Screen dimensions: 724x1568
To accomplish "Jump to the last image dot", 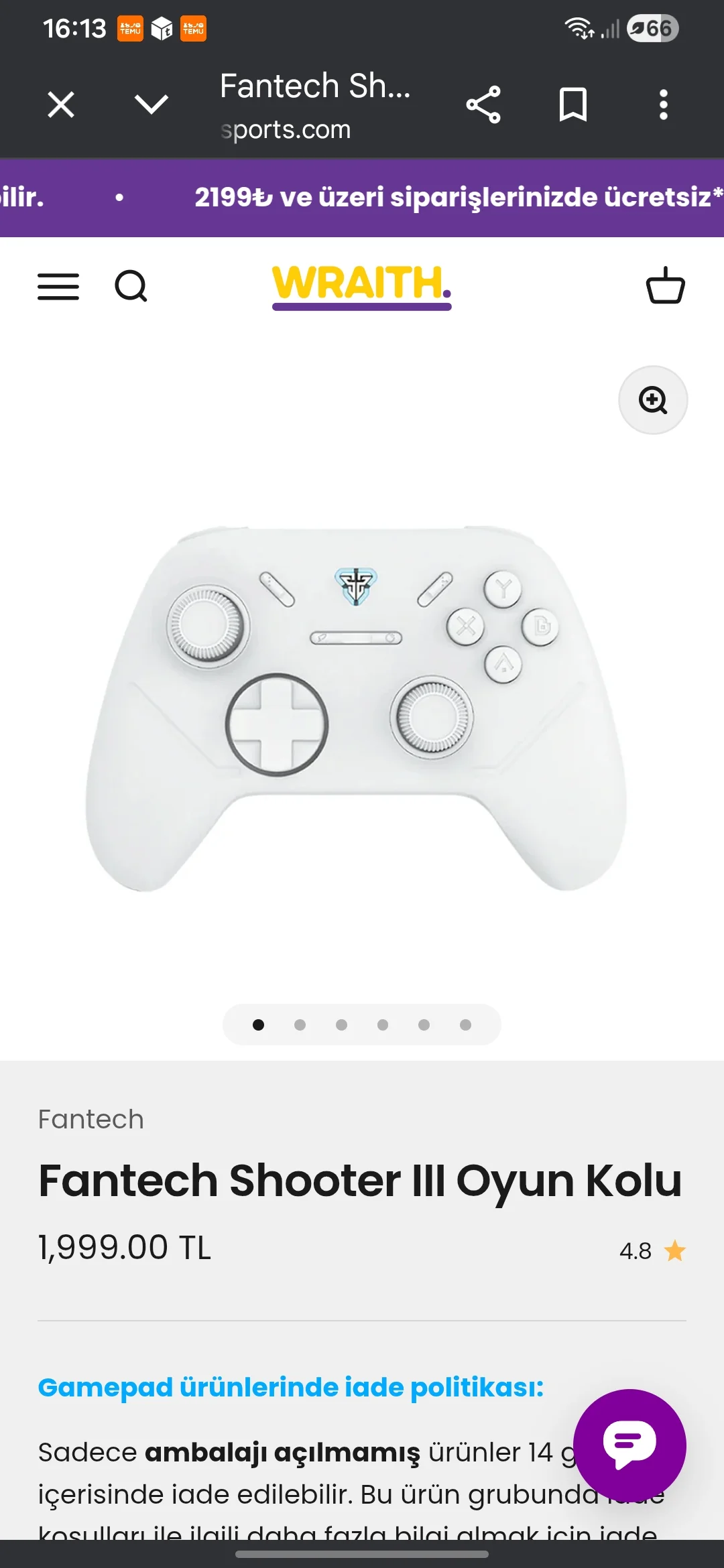I will [x=465, y=1025].
